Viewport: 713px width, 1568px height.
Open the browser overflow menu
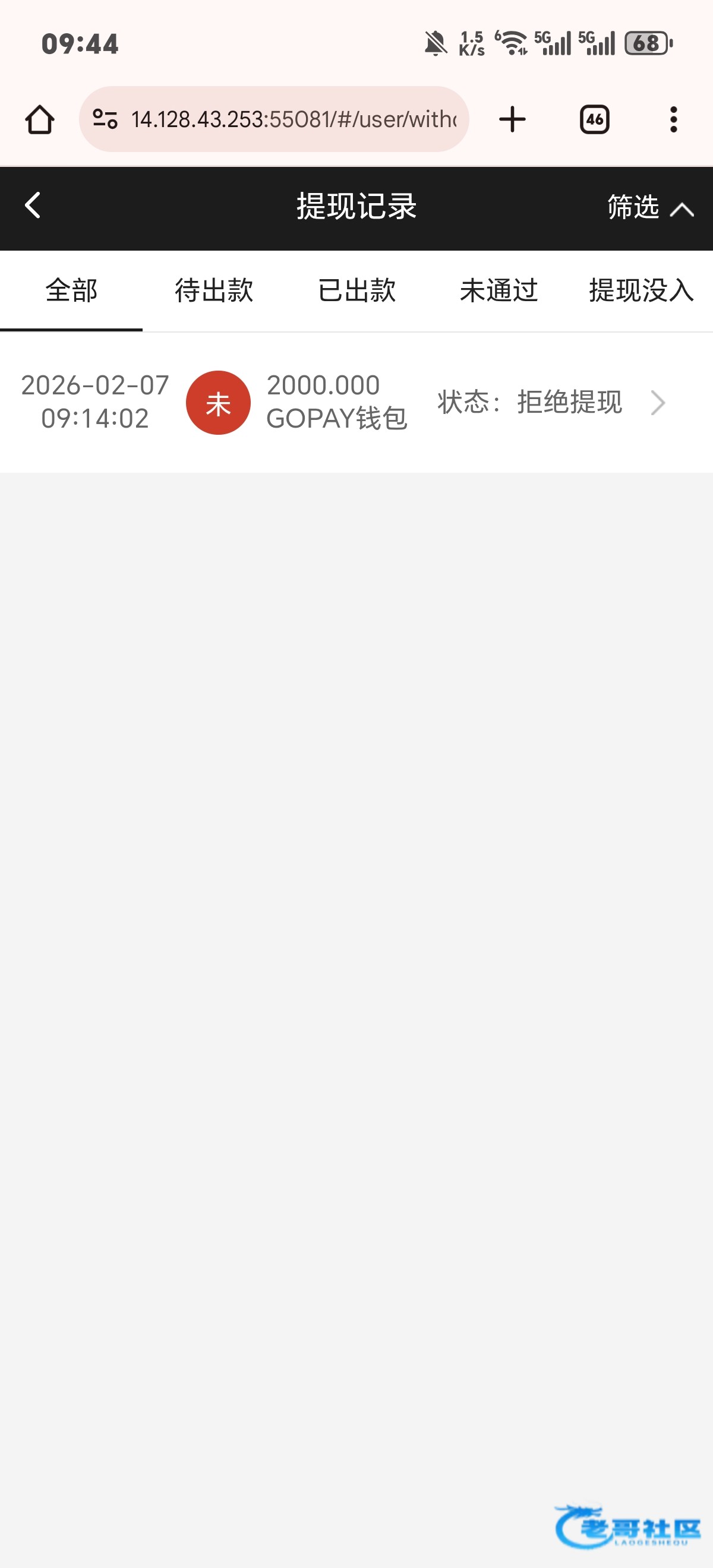[673, 119]
